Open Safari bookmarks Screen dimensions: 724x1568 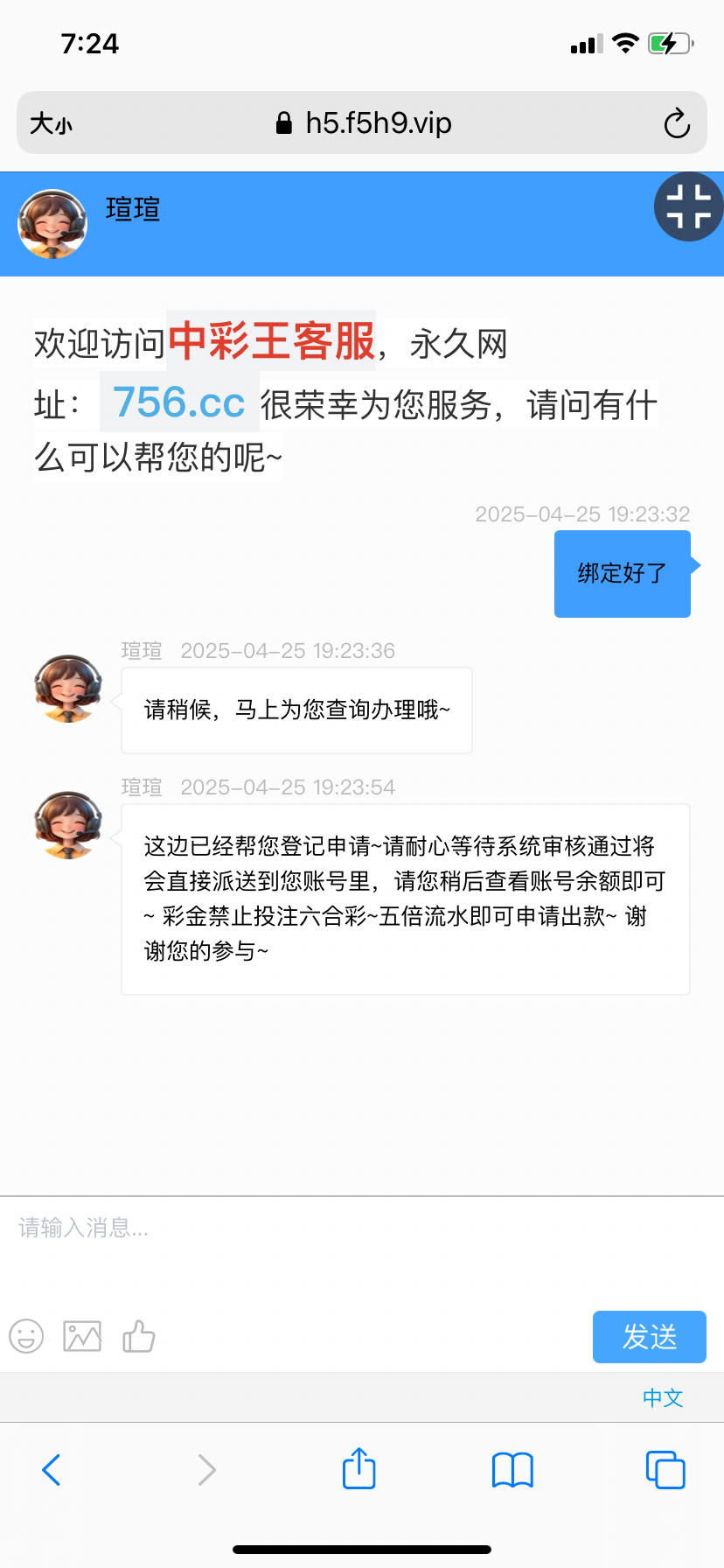pyautogui.click(x=512, y=1470)
